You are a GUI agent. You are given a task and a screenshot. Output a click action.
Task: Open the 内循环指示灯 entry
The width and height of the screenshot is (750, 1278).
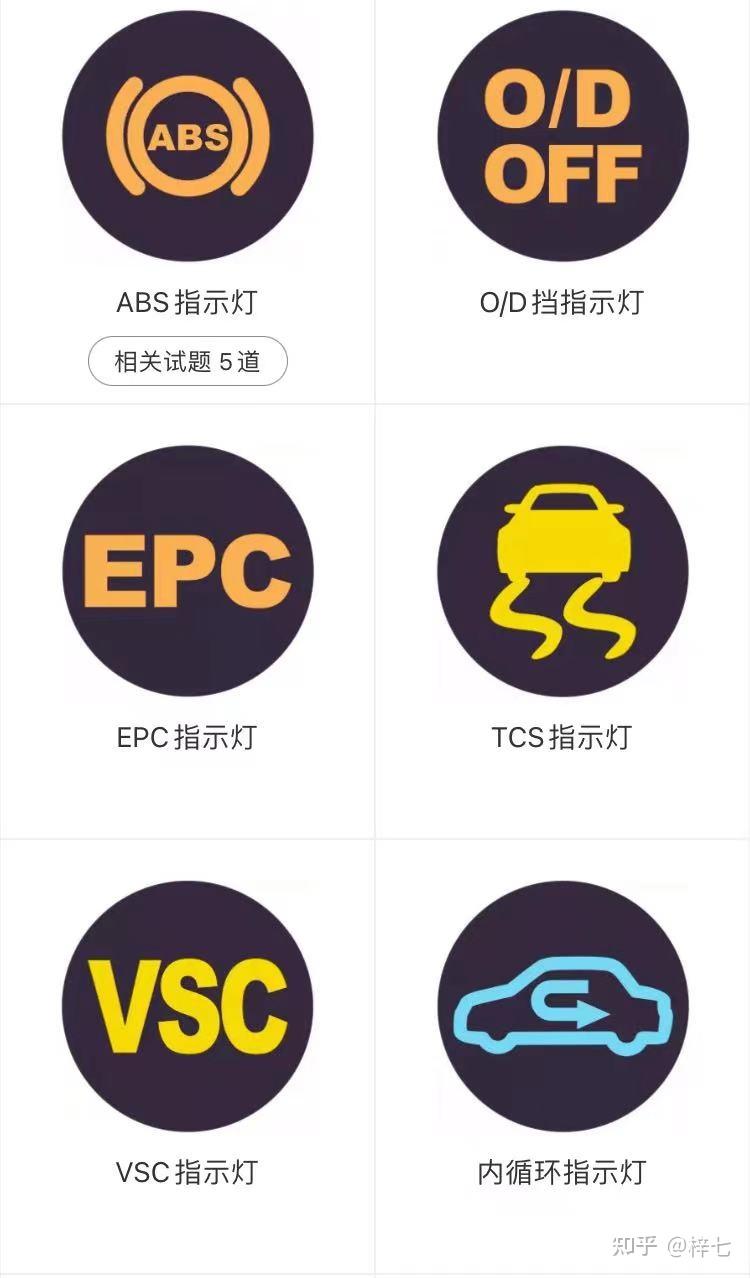pos(563,1172)
